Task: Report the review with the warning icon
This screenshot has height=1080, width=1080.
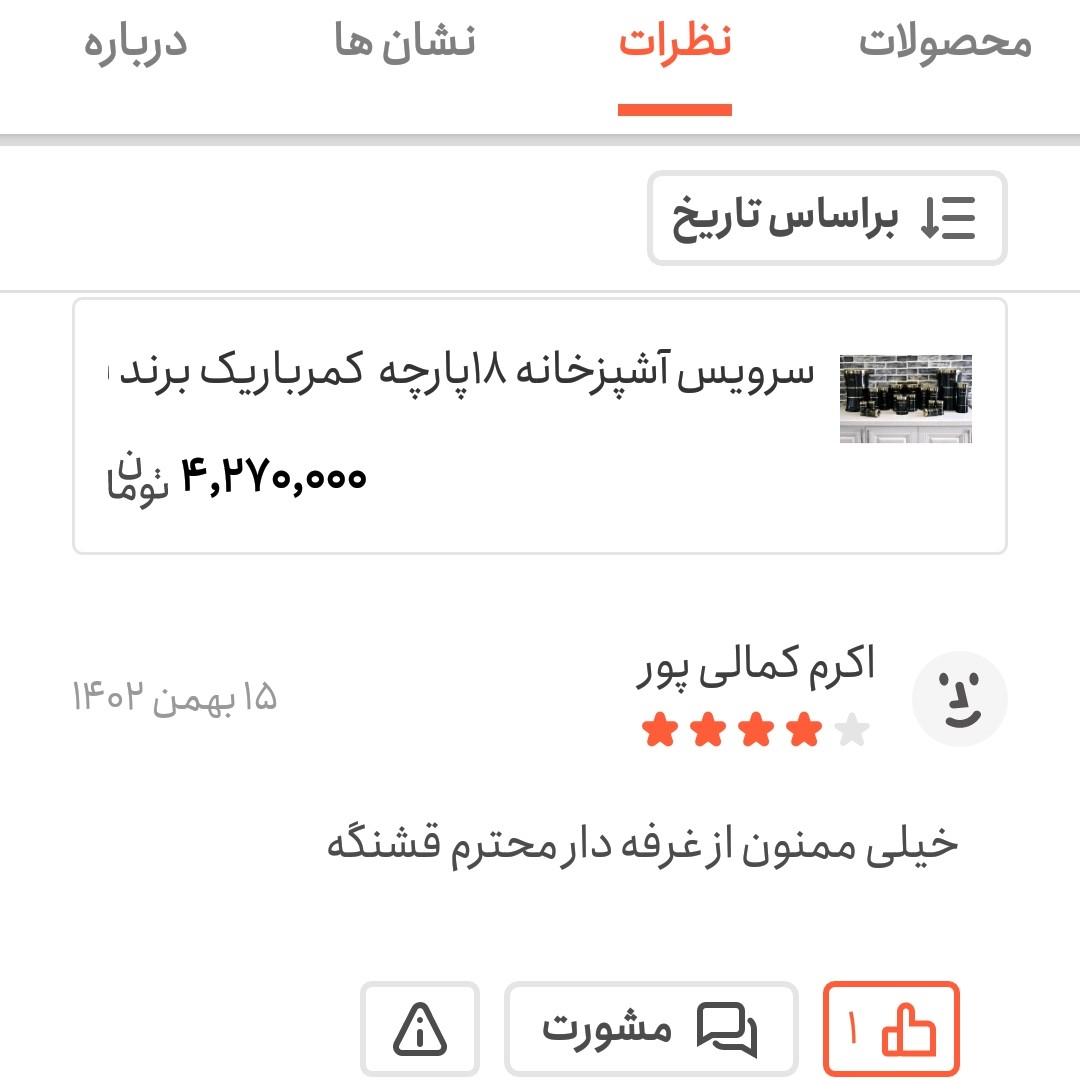Action: pos(420,1029)
